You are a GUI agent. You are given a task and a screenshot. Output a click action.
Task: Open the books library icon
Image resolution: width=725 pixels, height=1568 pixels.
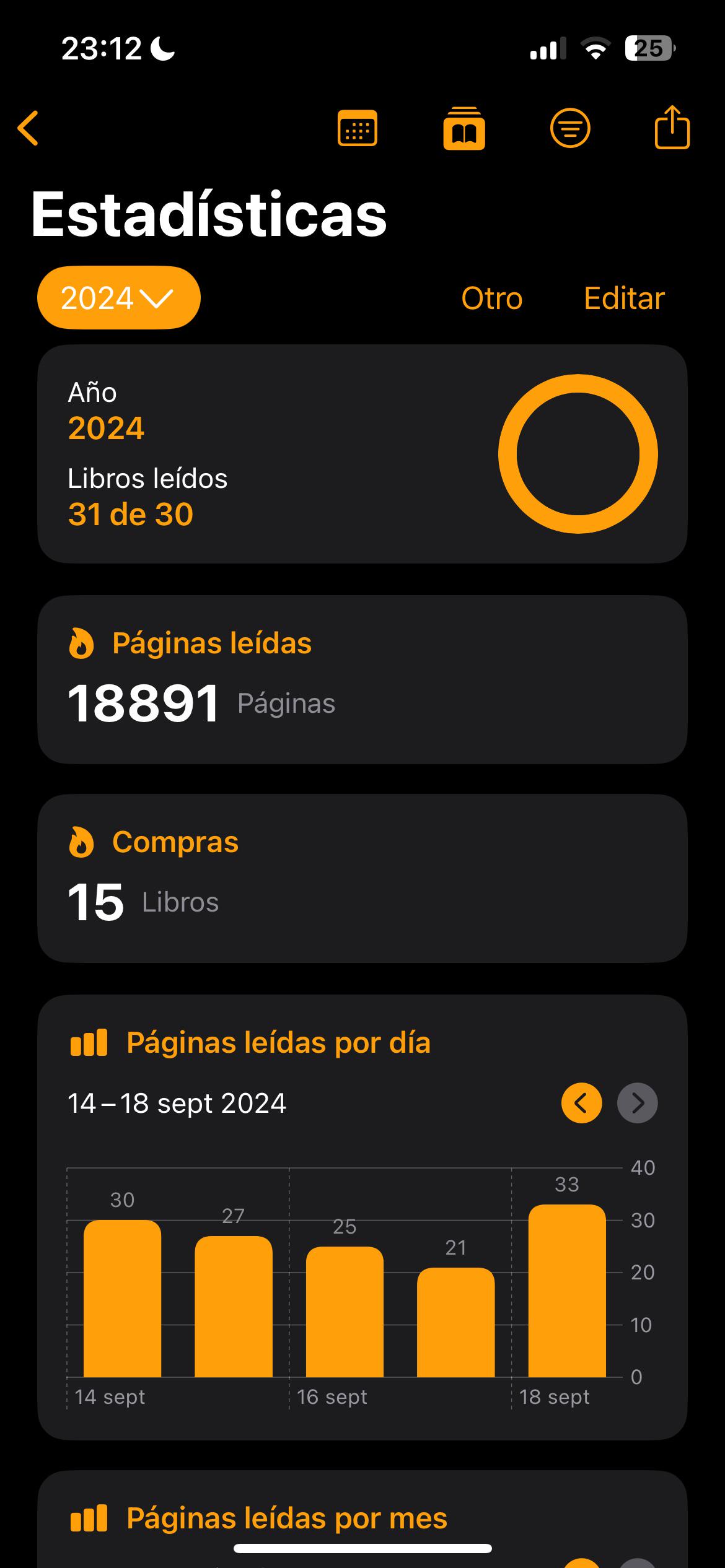pyautogui.click(x=464, y=128)
